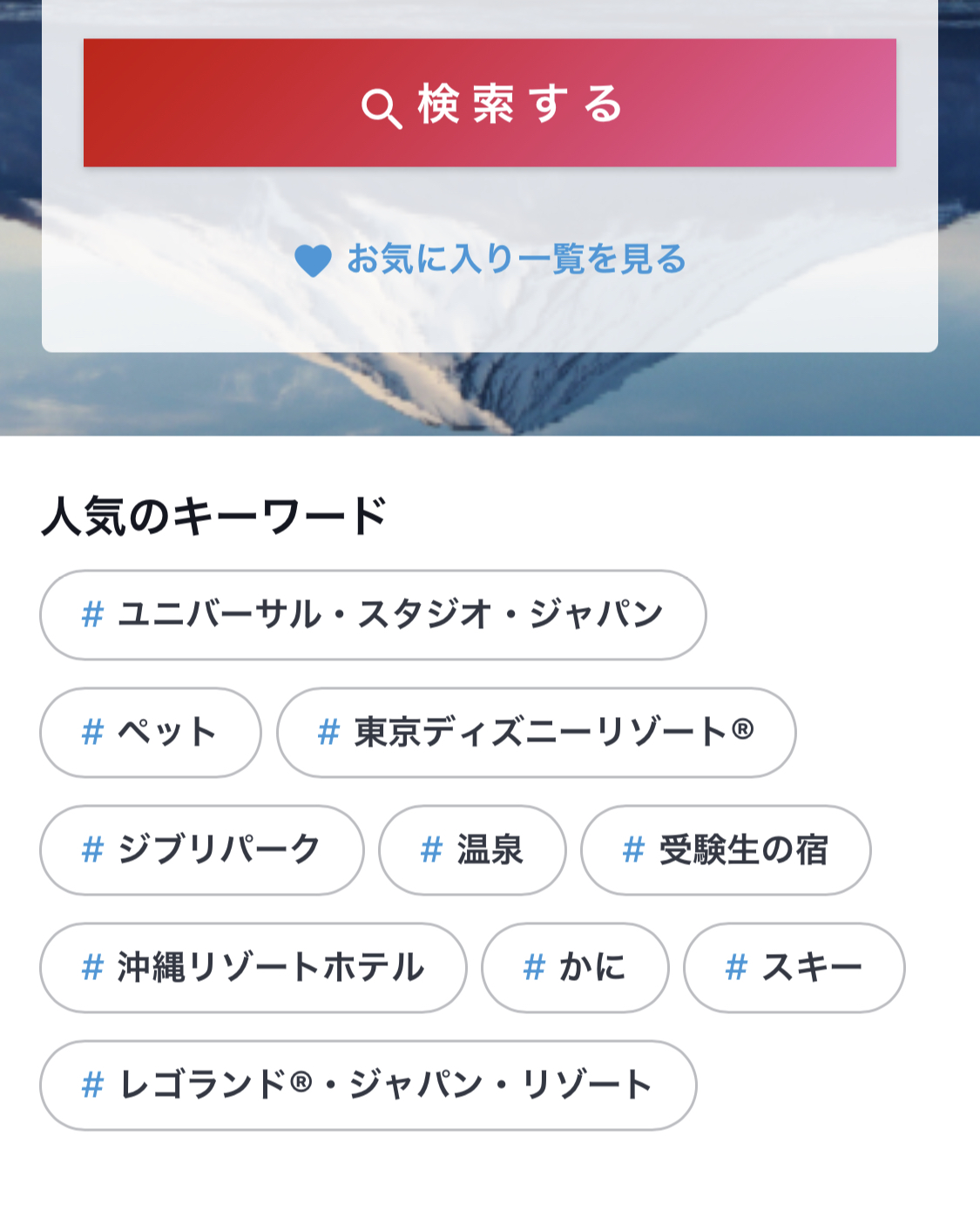
Task: Choose the 温泉 keyword chip
Action: [472, 850]
